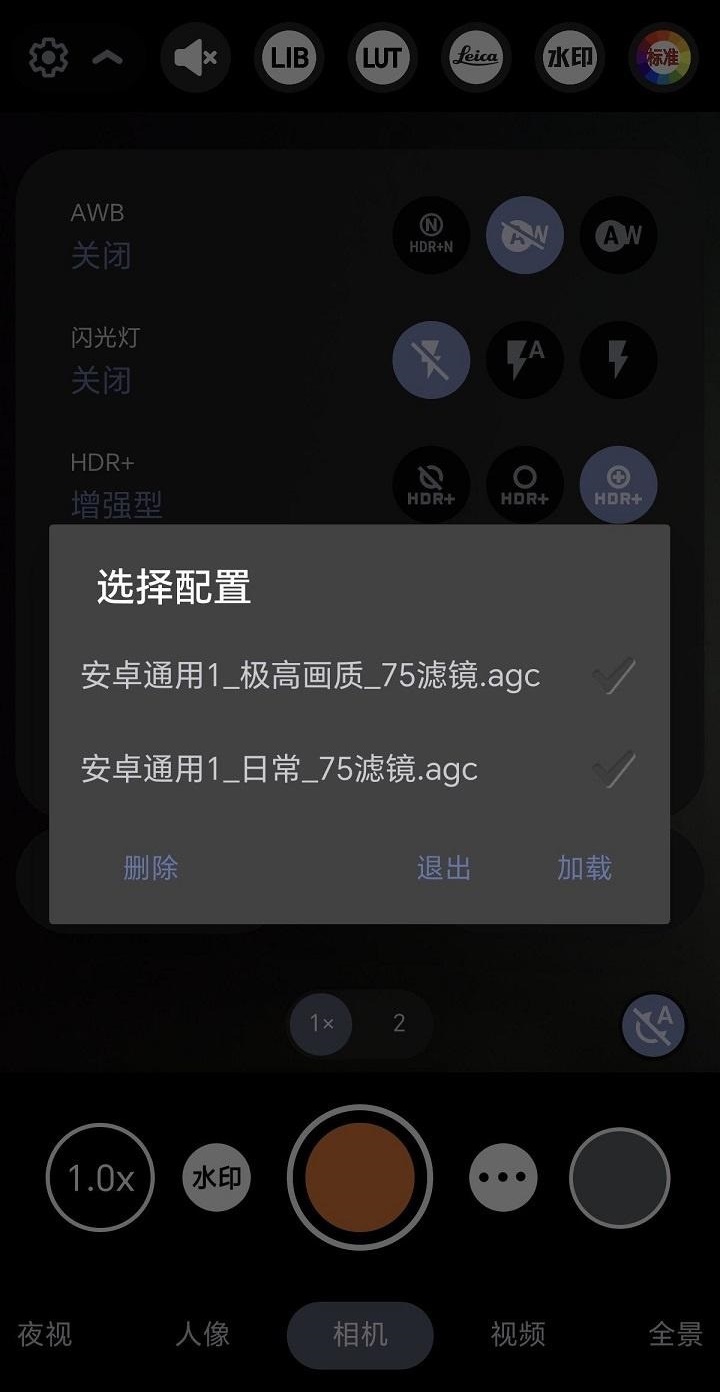Image resolution: width=720 pixels, height=1392 pixels.
Task: Open the LUT options
Action: (x=382, y=58)
